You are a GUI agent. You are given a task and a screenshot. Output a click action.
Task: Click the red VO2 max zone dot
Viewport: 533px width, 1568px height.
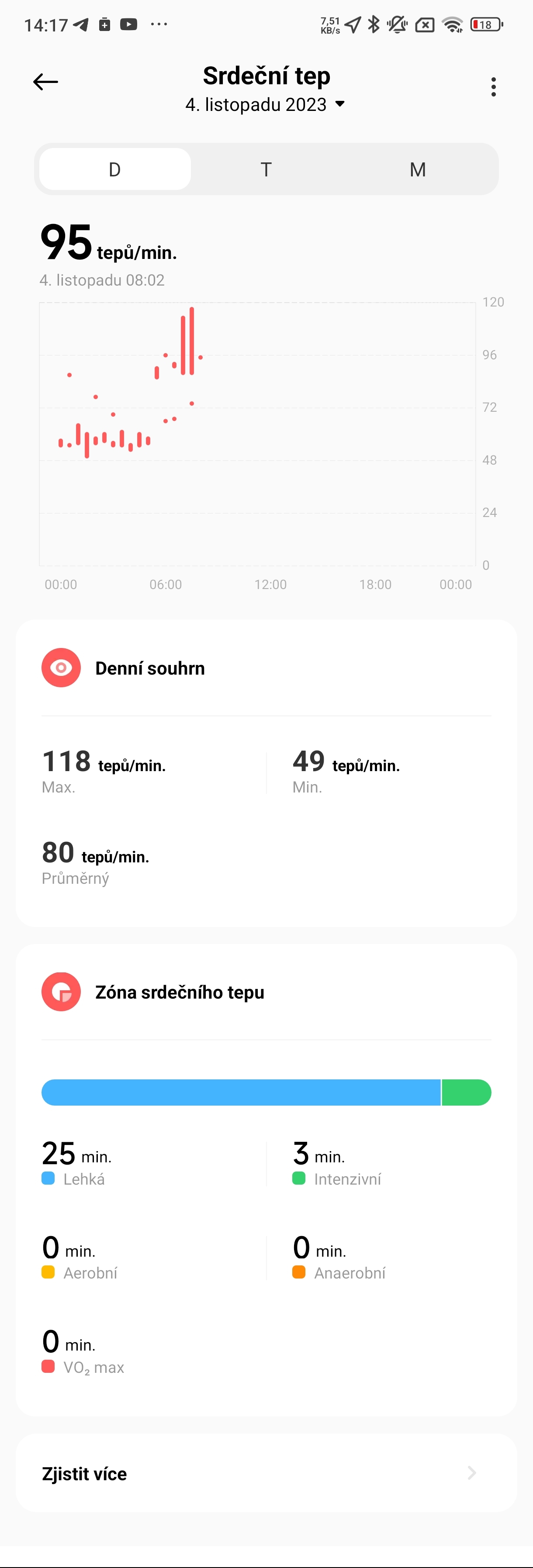click(49, 1367)
